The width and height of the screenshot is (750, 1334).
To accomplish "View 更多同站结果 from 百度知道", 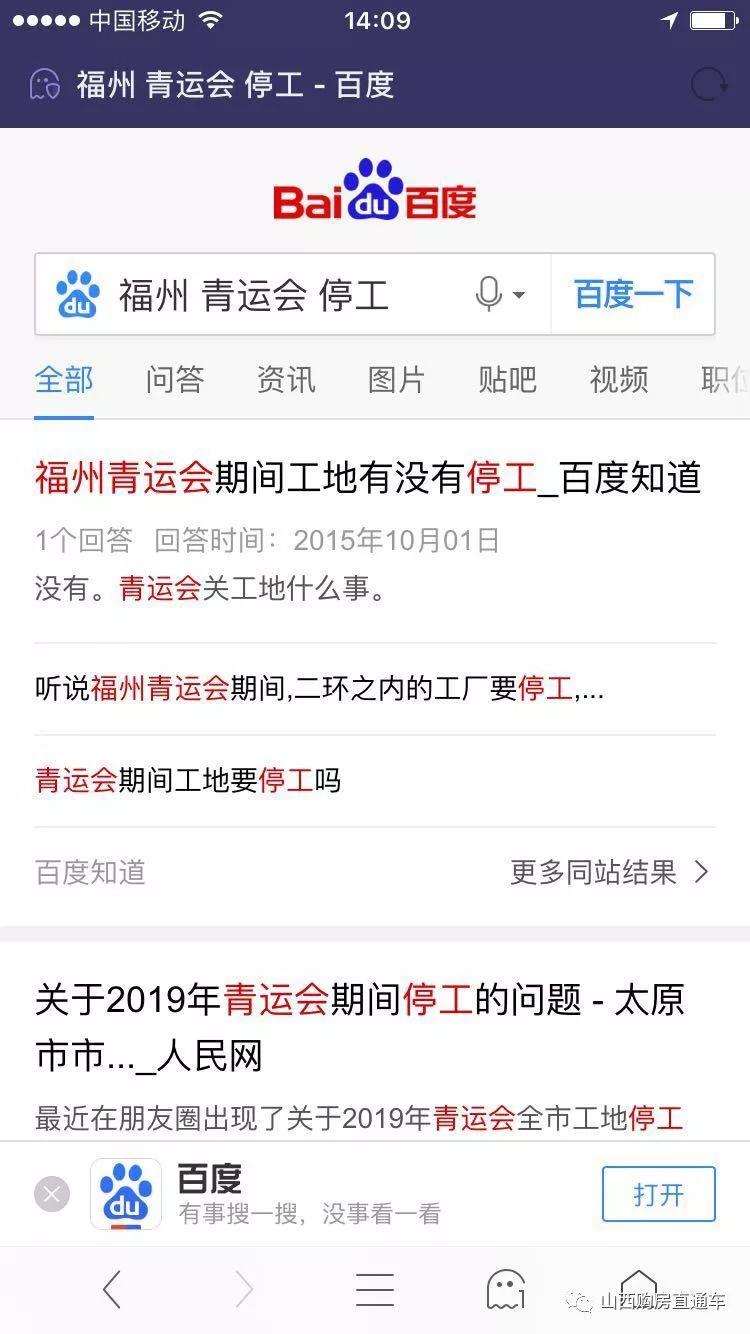I will click(x=610, y=872).
